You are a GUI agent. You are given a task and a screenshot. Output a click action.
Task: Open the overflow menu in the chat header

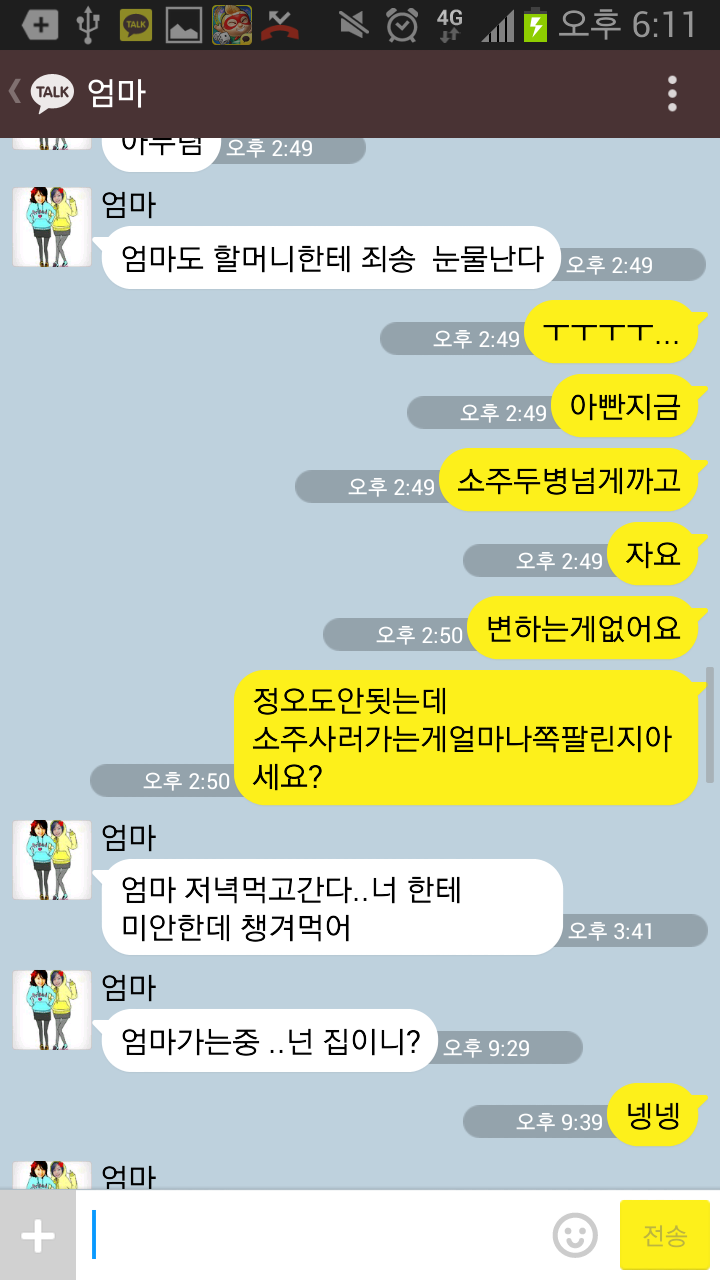[x=672, y=93]
